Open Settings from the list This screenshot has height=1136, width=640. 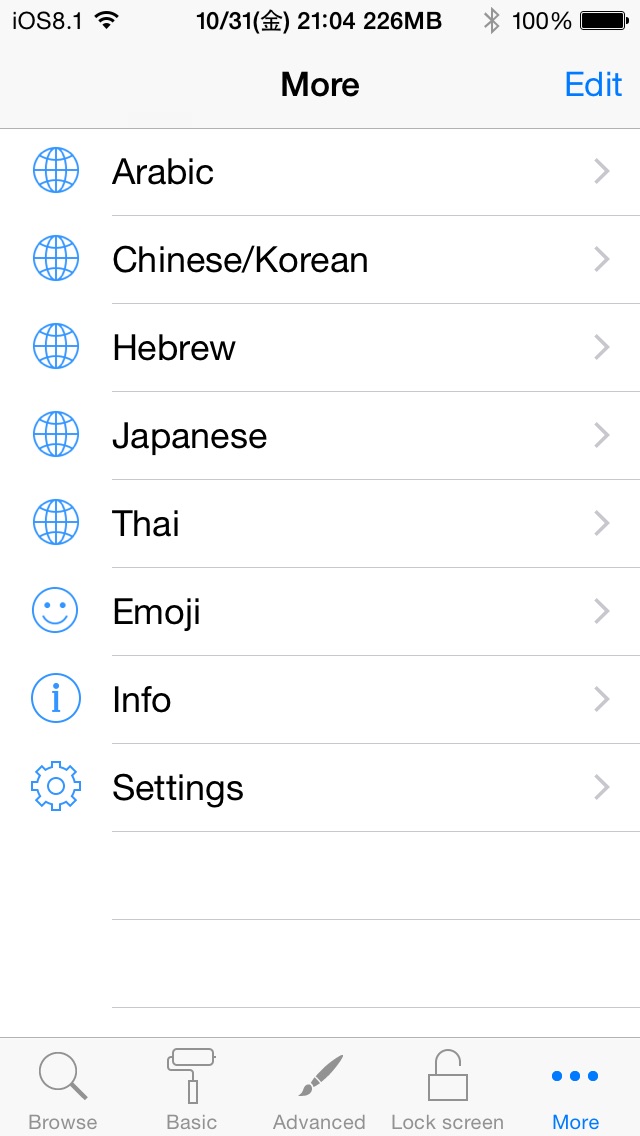click(320, 788)
